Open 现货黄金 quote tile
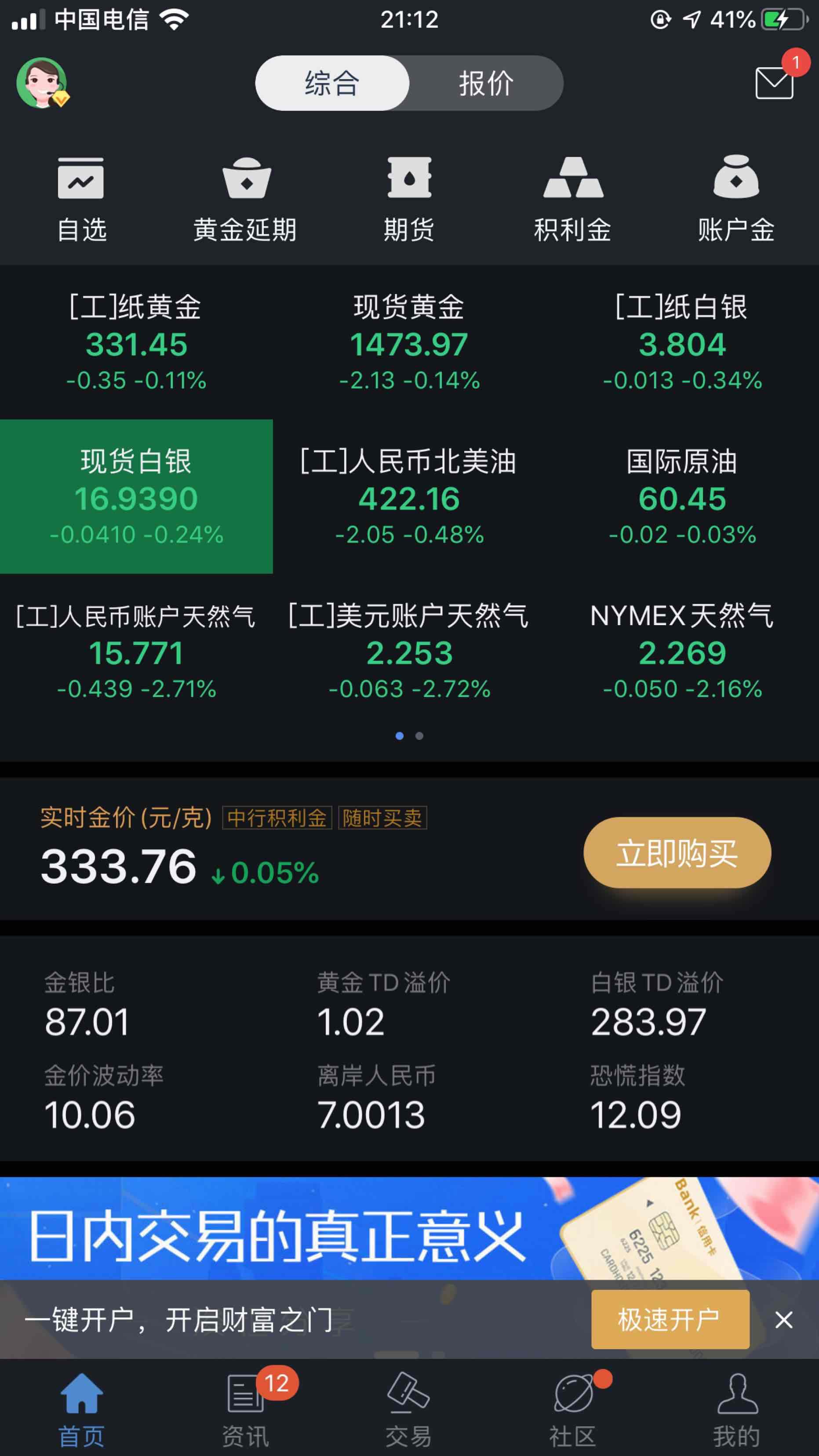 [409, 342]
